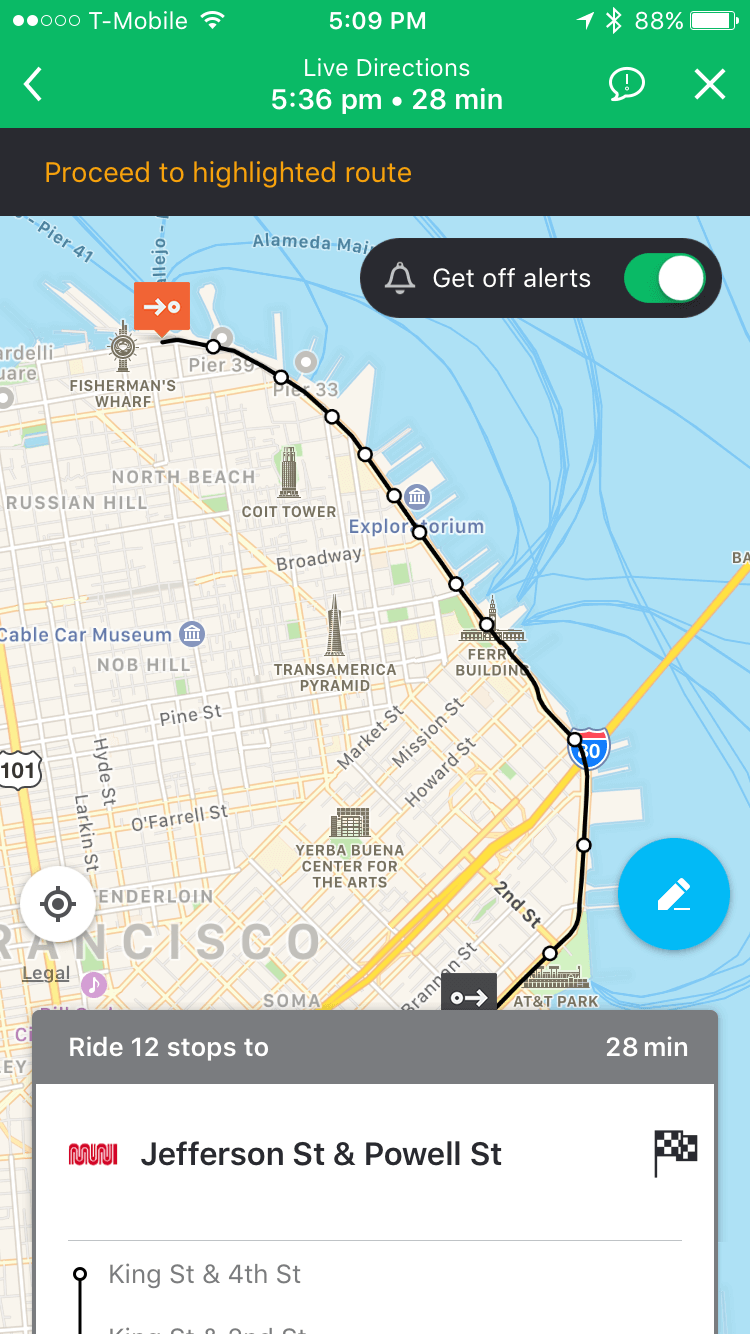Open the Legal link on the map
The height and width of the screenshot is (1334, 750).
44,974
